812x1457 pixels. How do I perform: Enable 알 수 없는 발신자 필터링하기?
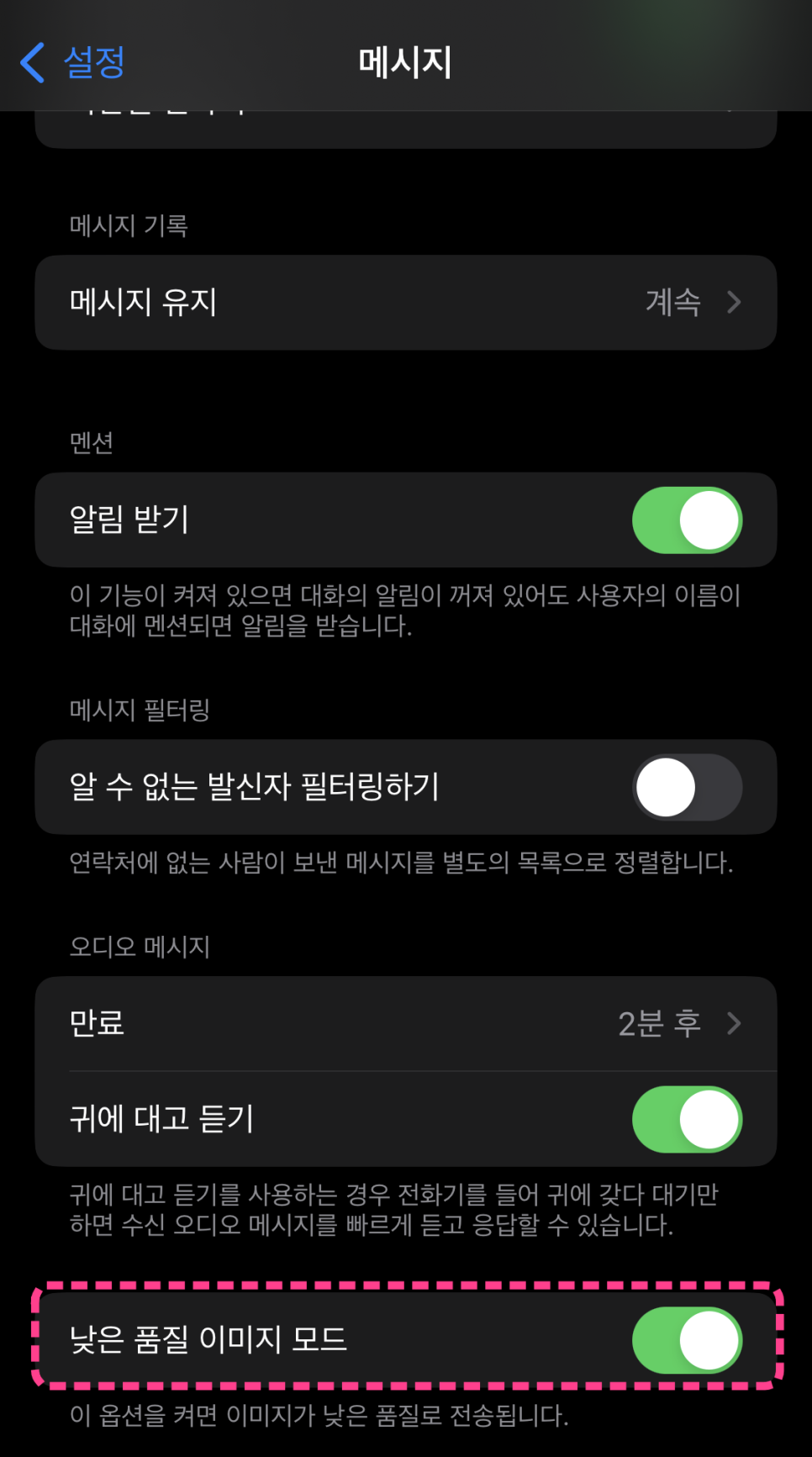point(687,788)
